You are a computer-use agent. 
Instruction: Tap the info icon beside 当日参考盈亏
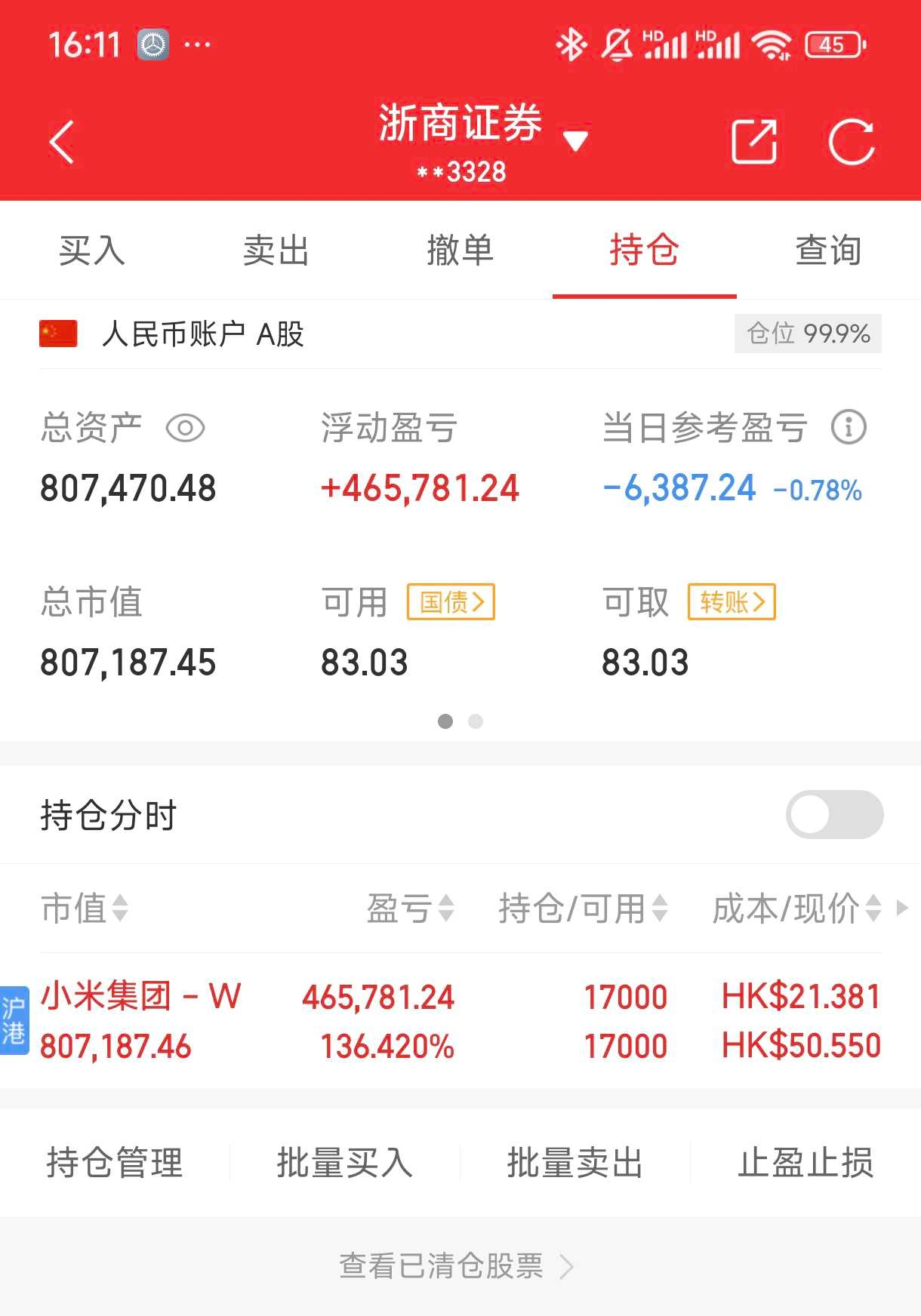click(849, 426)
